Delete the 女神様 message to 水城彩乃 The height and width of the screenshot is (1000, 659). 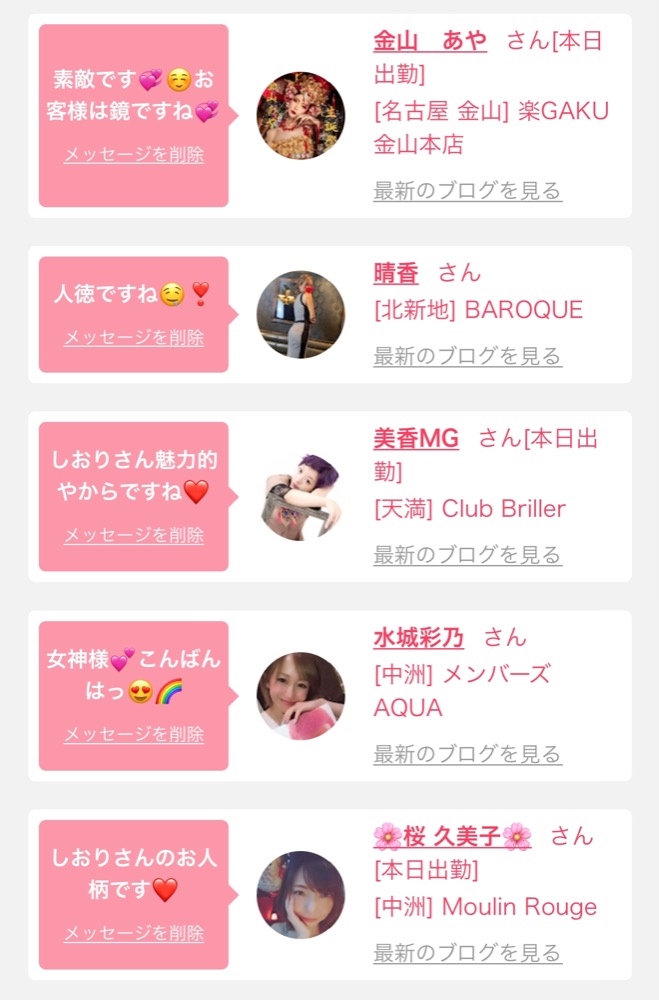tap(134, 734)
